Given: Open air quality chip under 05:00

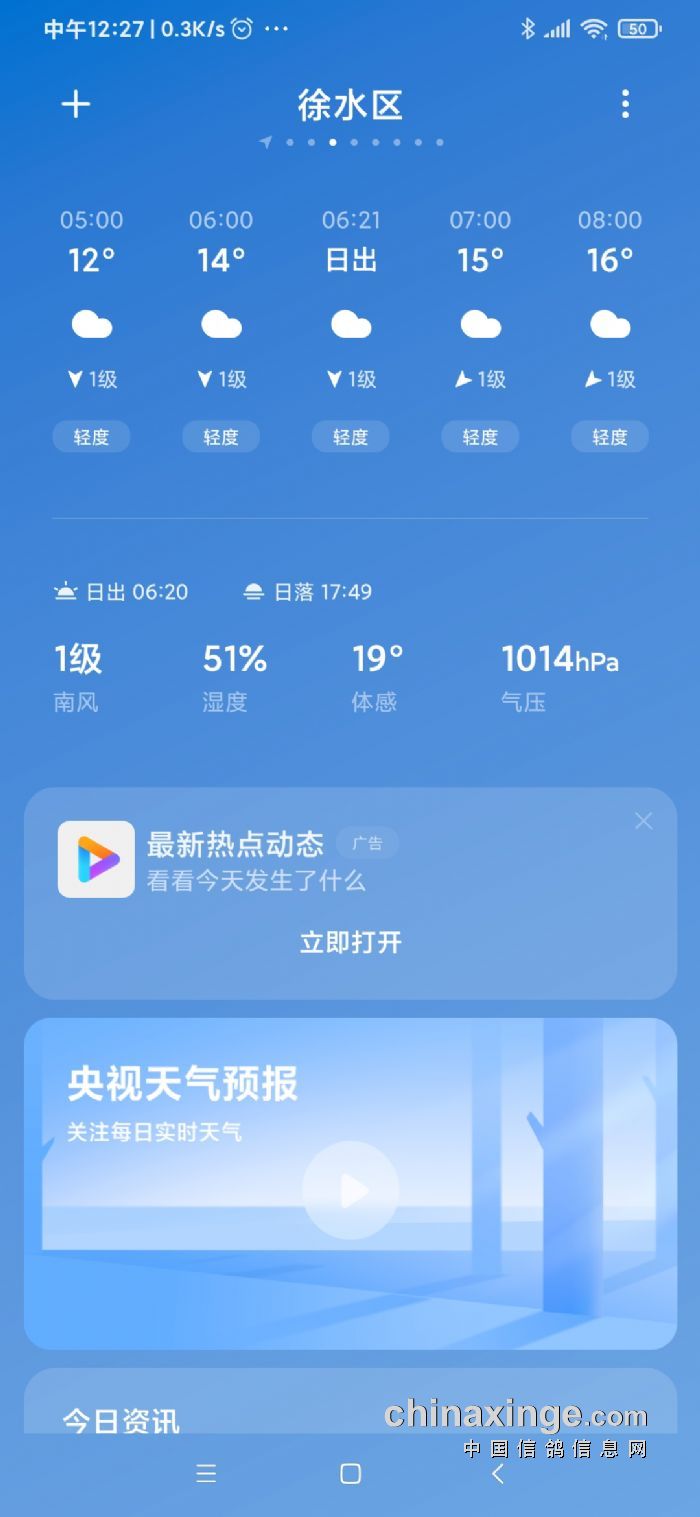Looking at the screenshot, I should (91, 437).
